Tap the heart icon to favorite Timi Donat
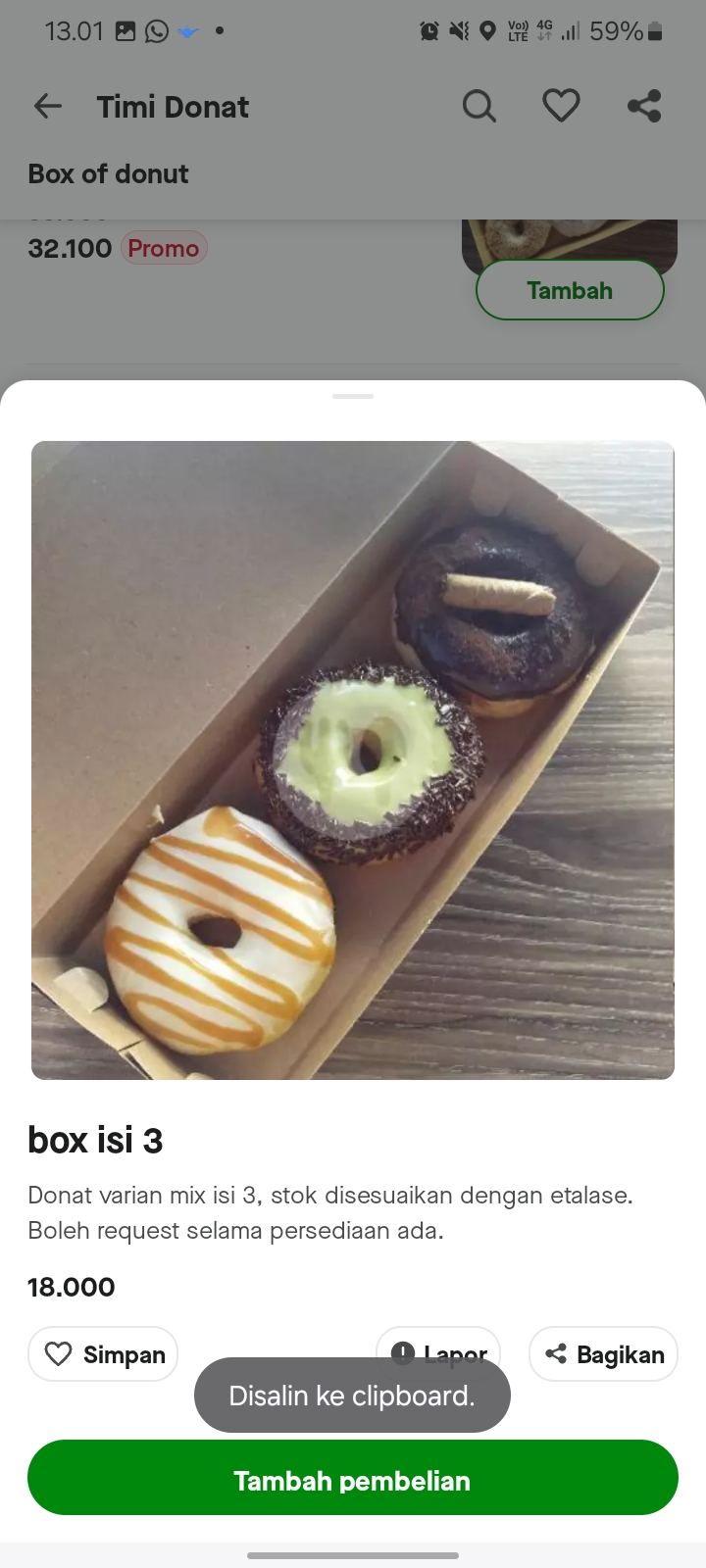 561,106
